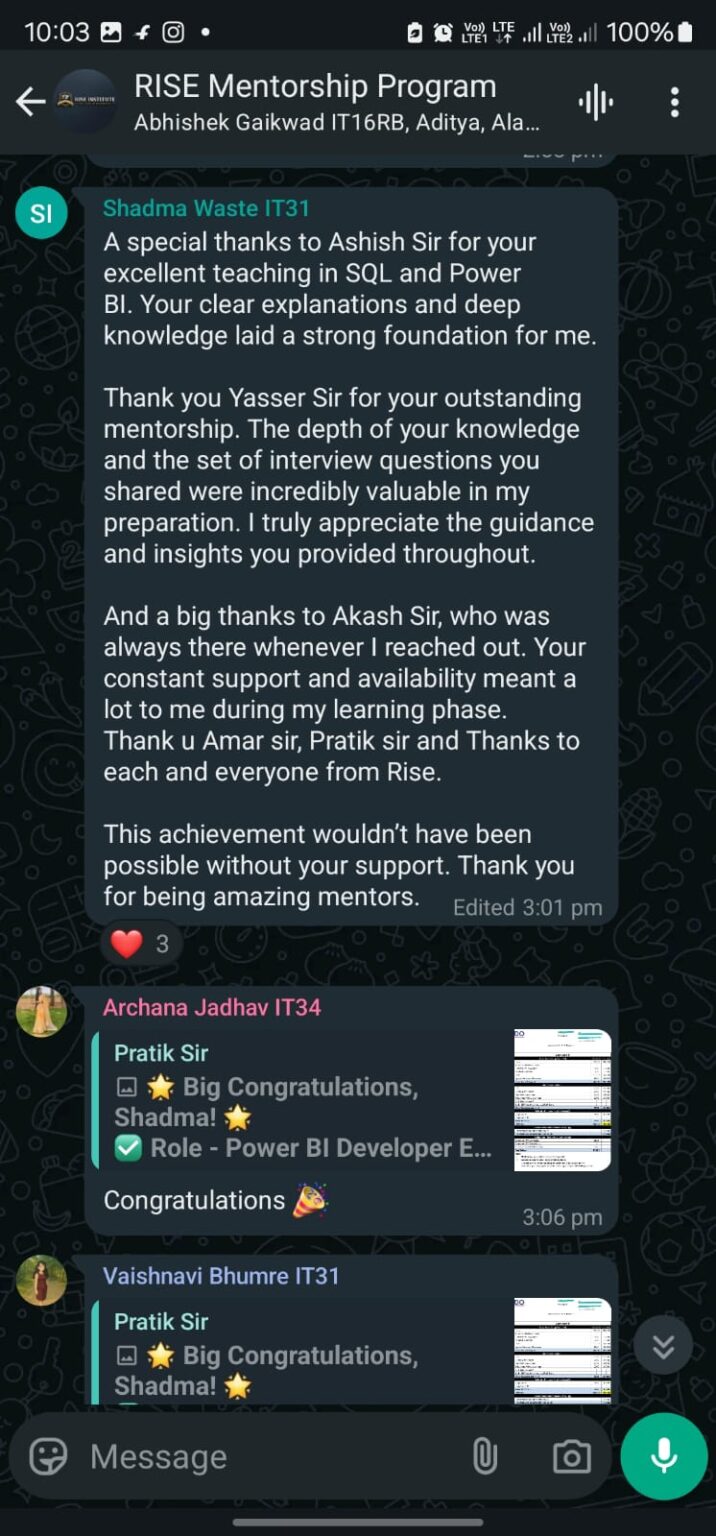The height and width of the screenshot is (1536, 716).
Task: Open Archana Jadhav IT34's profile picture
Action: 42,1012
